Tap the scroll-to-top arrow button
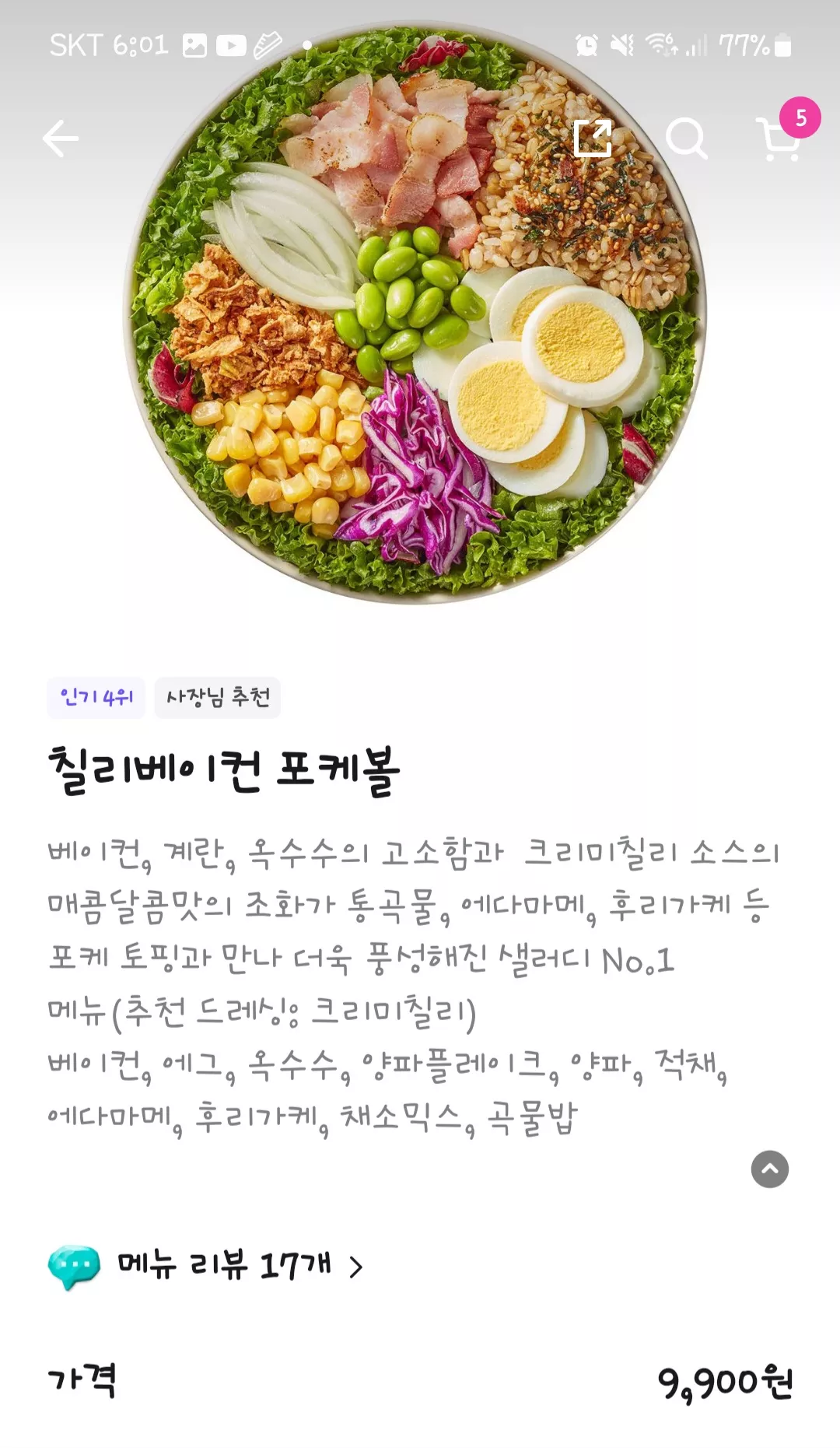 pyautogui.click(x=770, y=1169)
